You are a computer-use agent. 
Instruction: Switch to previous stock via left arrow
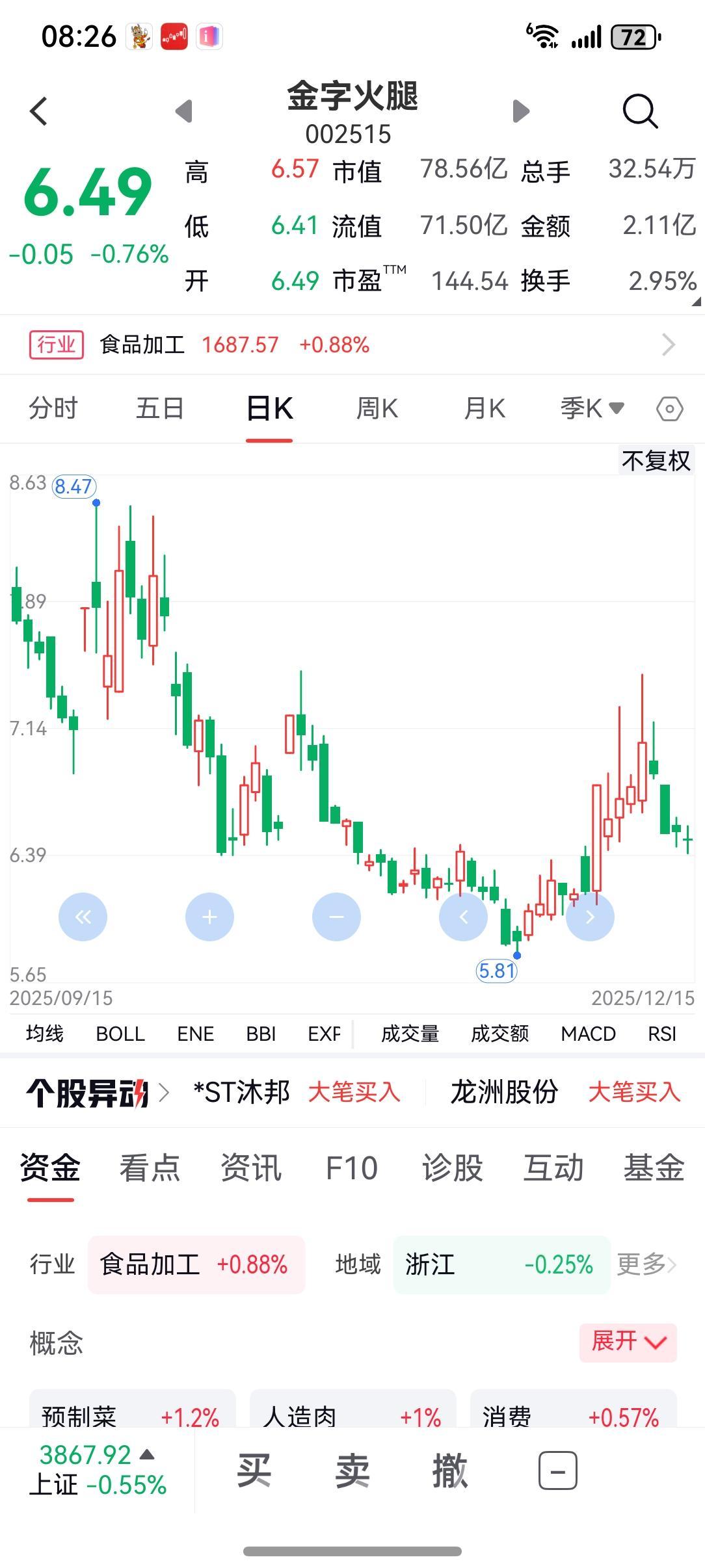pyautogui.click(x=185, y=111)
